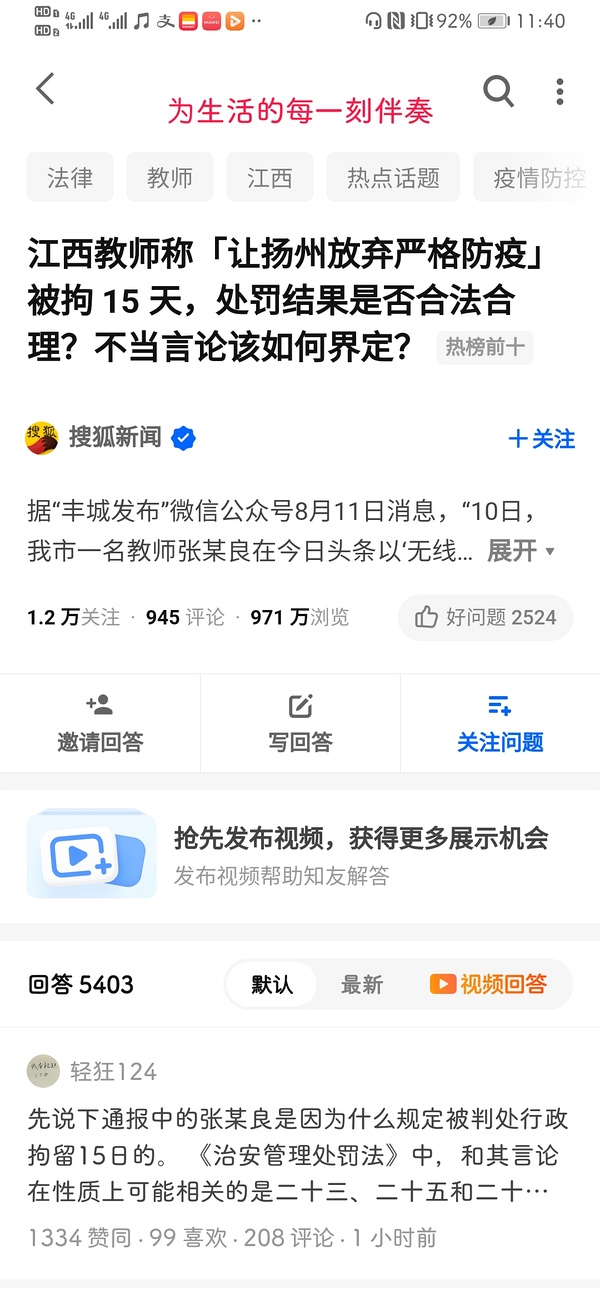Follow 搜狐新闻 with the 关注 button
This screenshot has height=1300, width=600.
coord(542,439)
